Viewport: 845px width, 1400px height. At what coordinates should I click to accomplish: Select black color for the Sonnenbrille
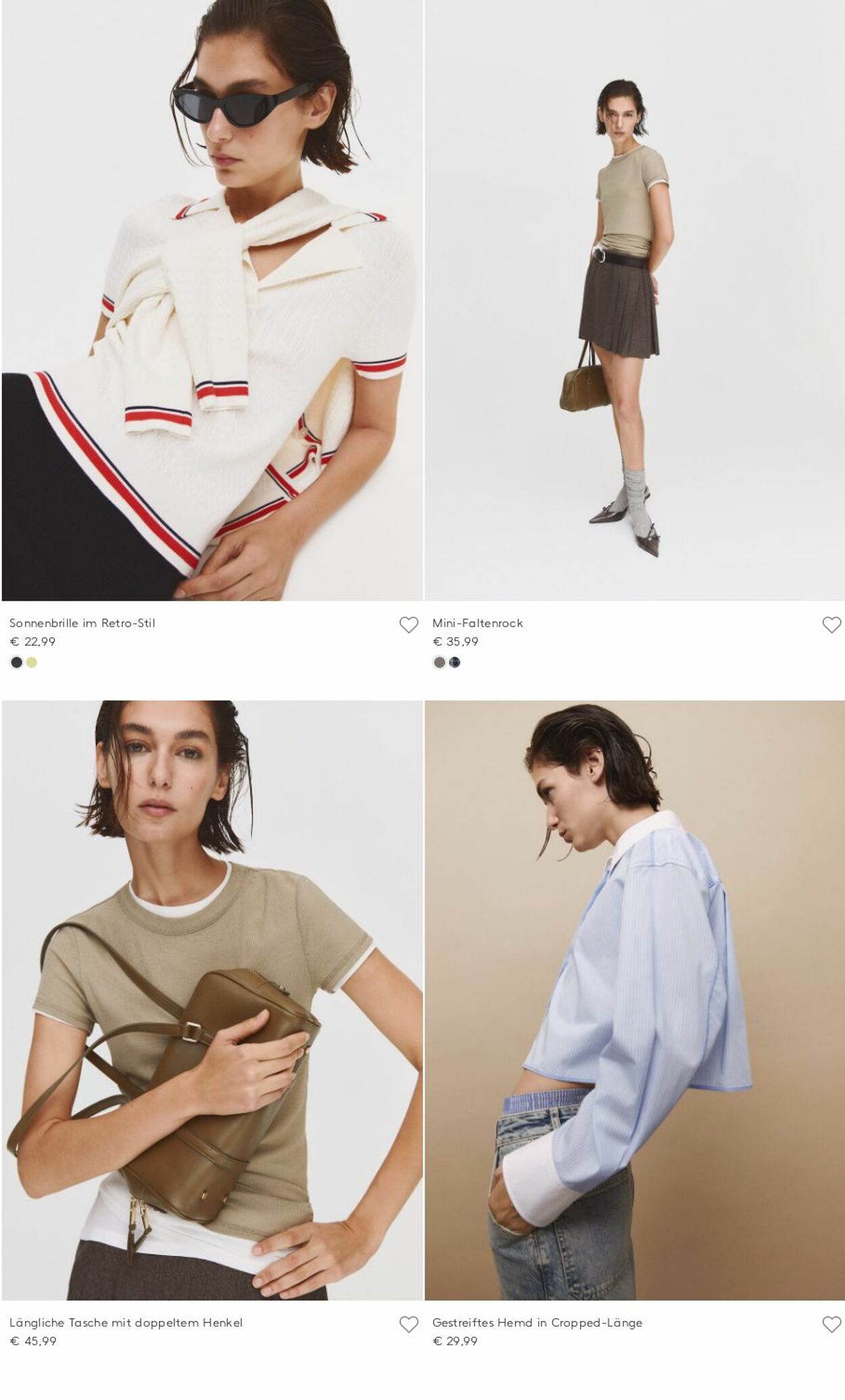(x=17, y=662)
